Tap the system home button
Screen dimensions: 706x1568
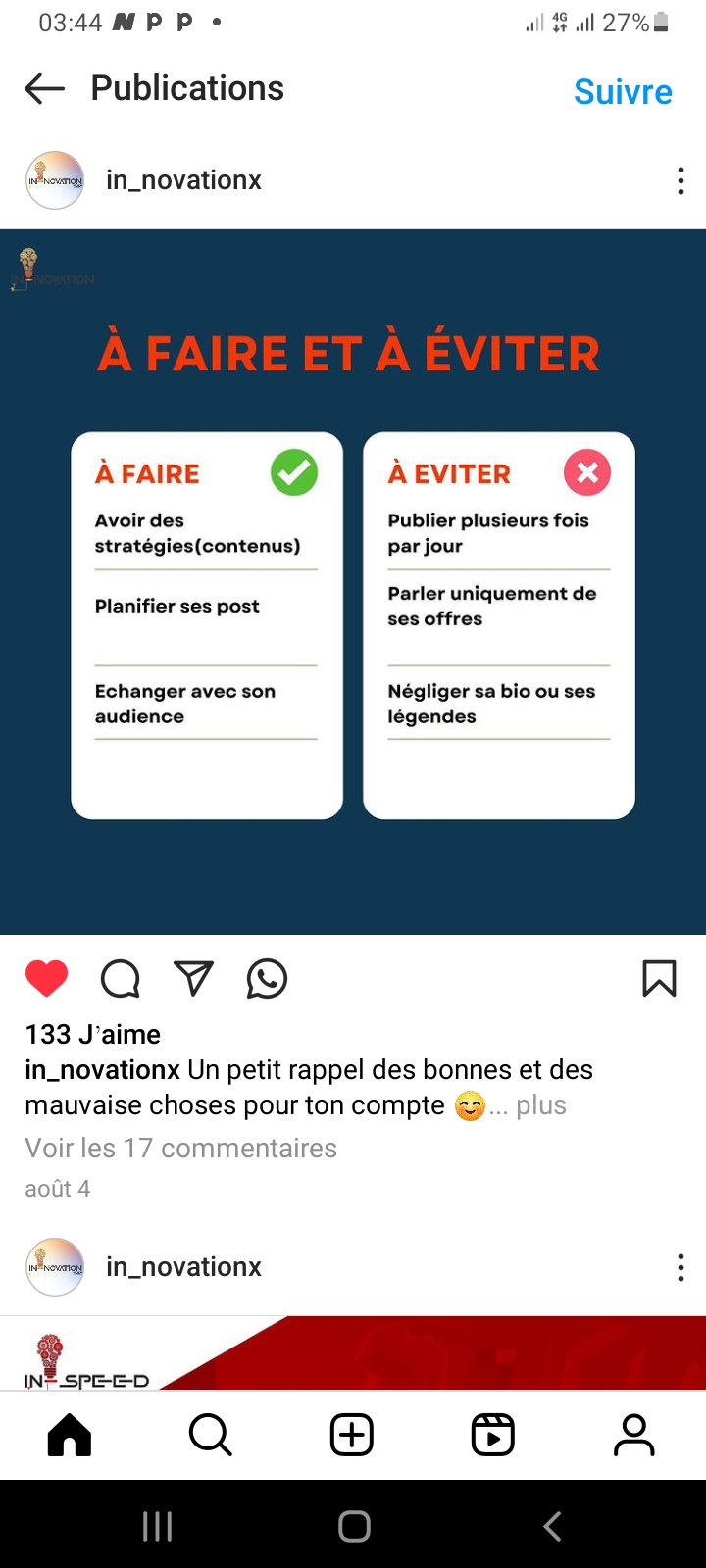click(x=354, y=1526)
